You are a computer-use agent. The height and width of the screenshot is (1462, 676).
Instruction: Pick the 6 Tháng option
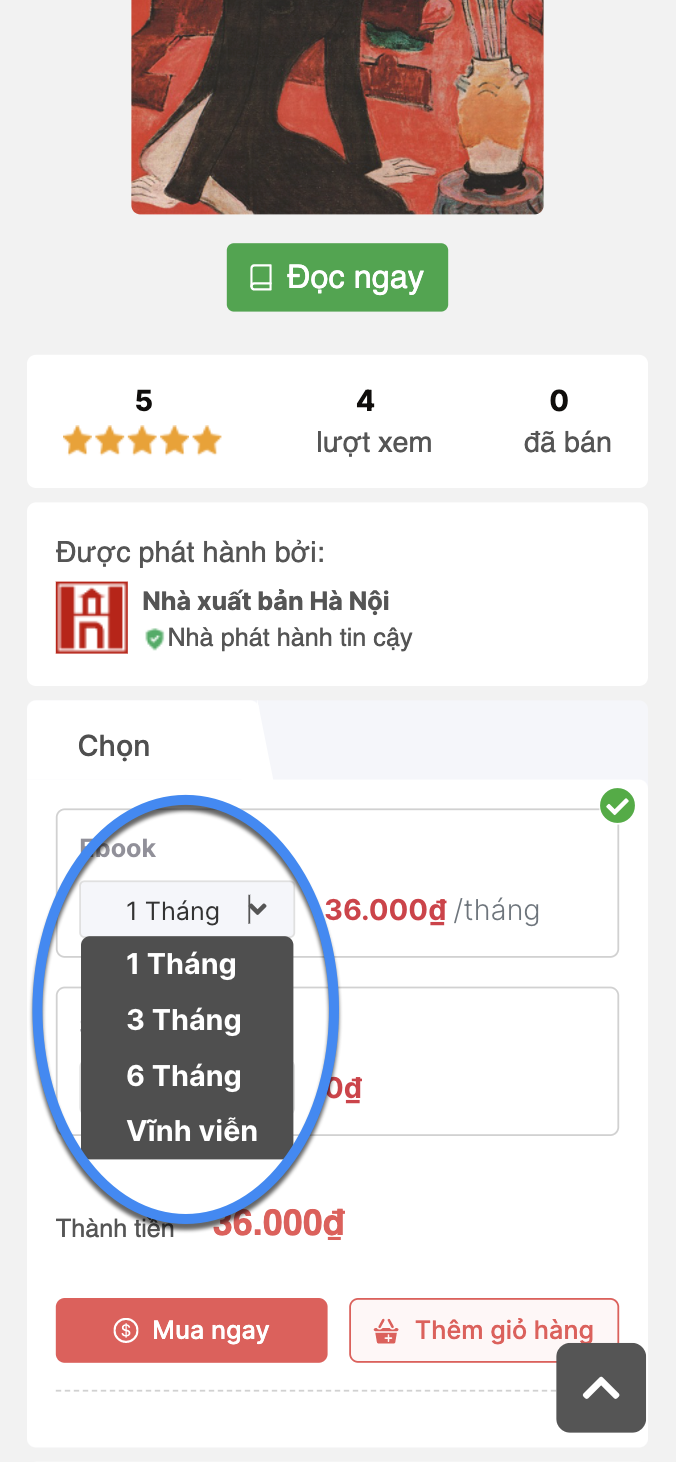(184, 1076)
